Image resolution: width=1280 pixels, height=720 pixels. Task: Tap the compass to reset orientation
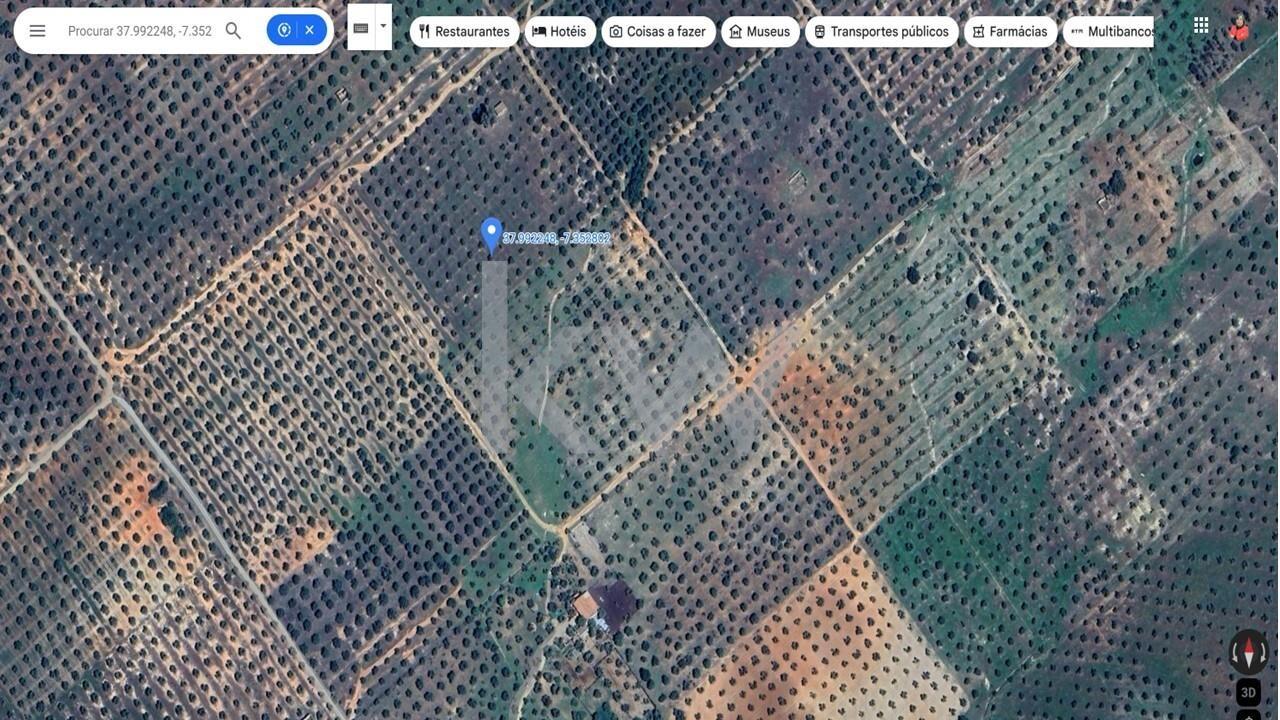pos(1248,653)
